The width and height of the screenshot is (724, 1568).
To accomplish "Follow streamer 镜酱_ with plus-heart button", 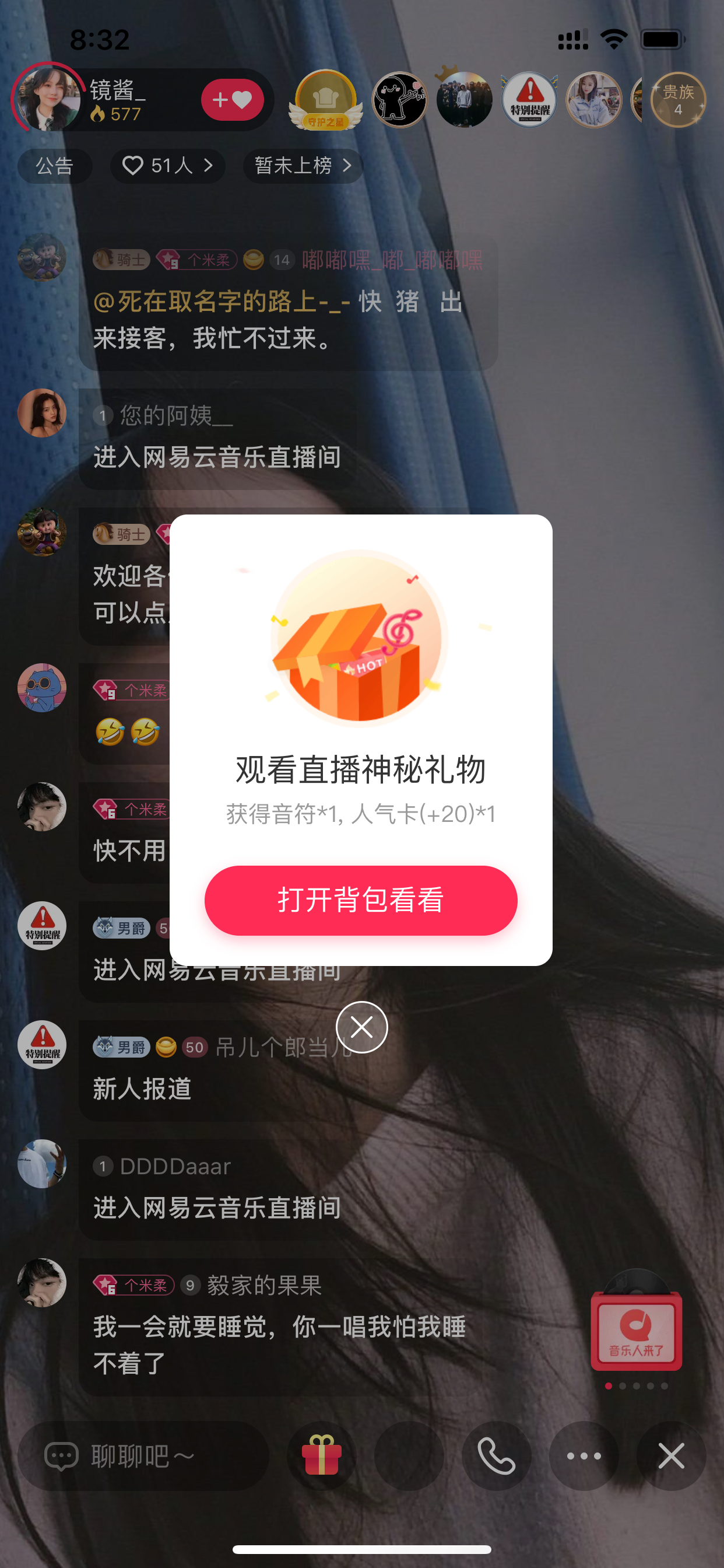I will click(x=233, y=100).
